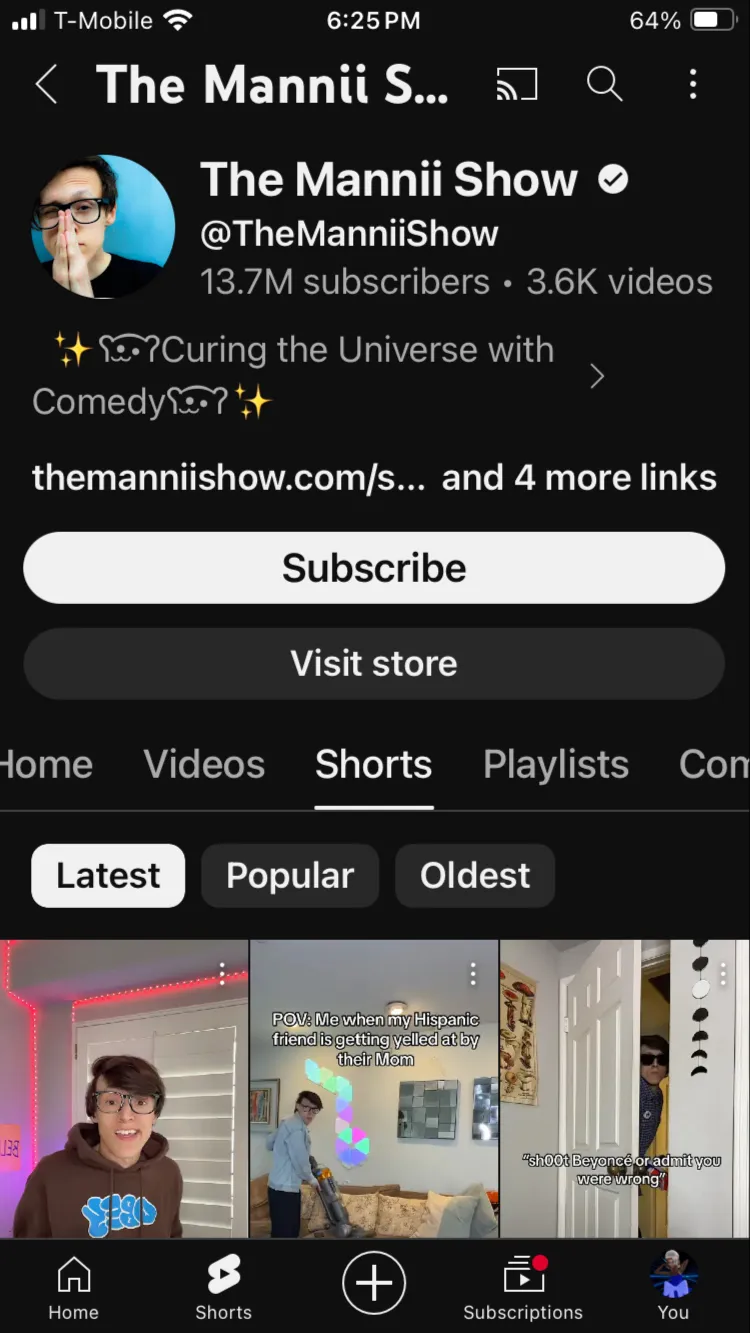Open the channel overflow menu

point(692,85)
